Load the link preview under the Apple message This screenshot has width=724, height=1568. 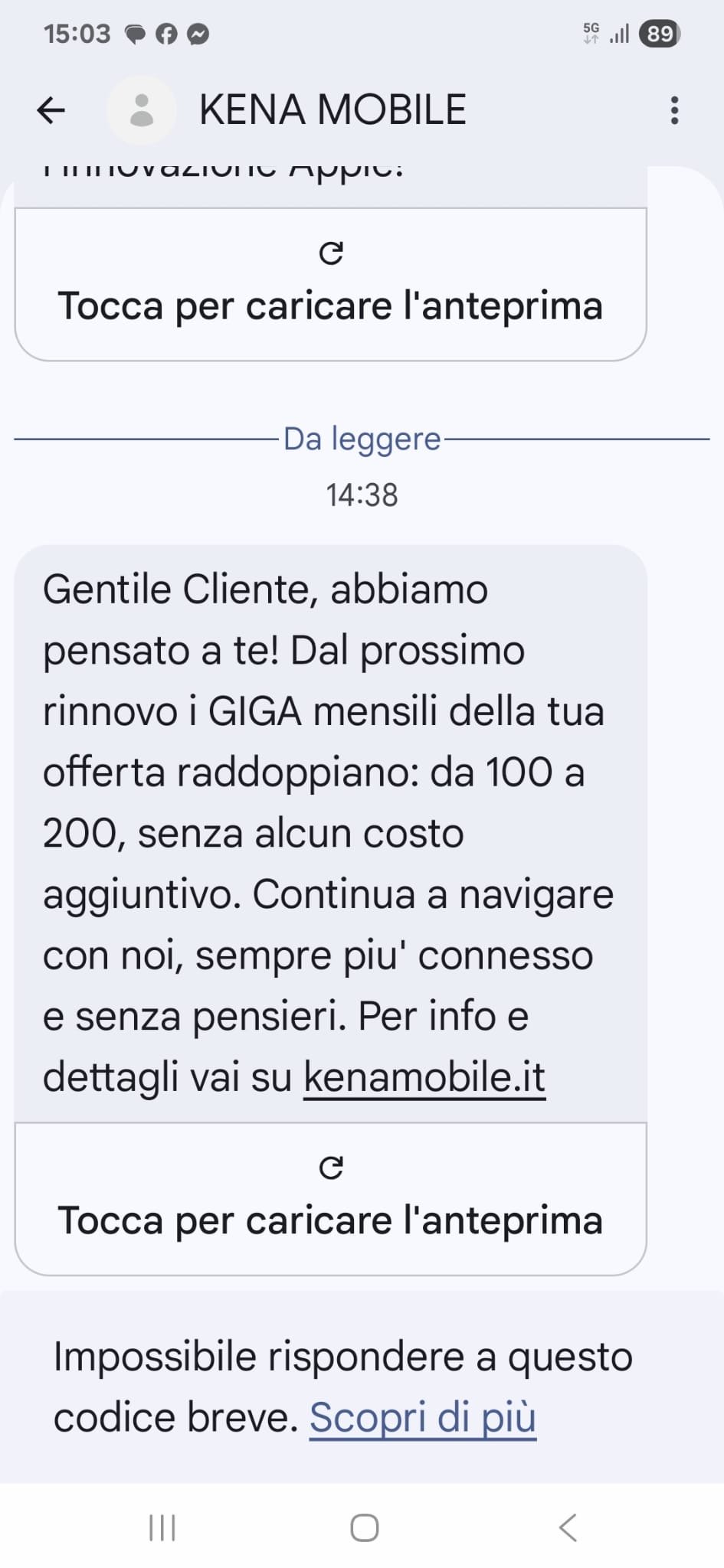point(330,284)
